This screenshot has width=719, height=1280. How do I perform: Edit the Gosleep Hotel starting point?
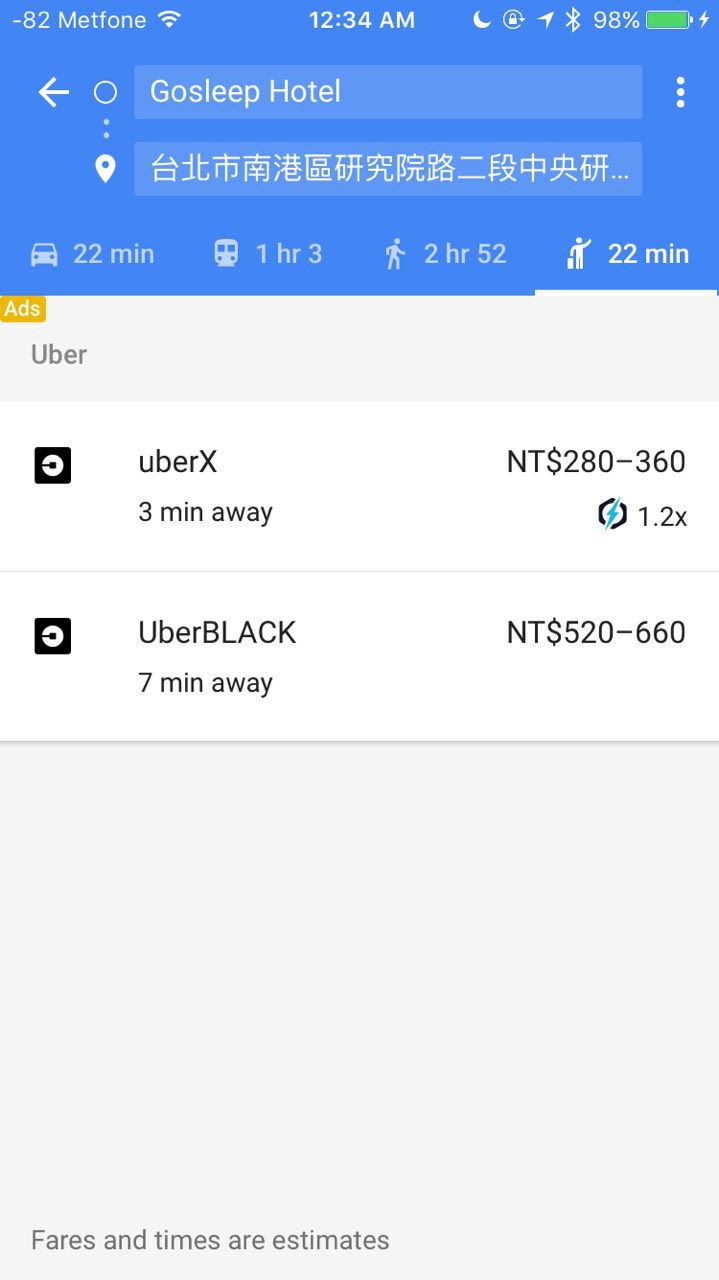[x=387, y=93]
